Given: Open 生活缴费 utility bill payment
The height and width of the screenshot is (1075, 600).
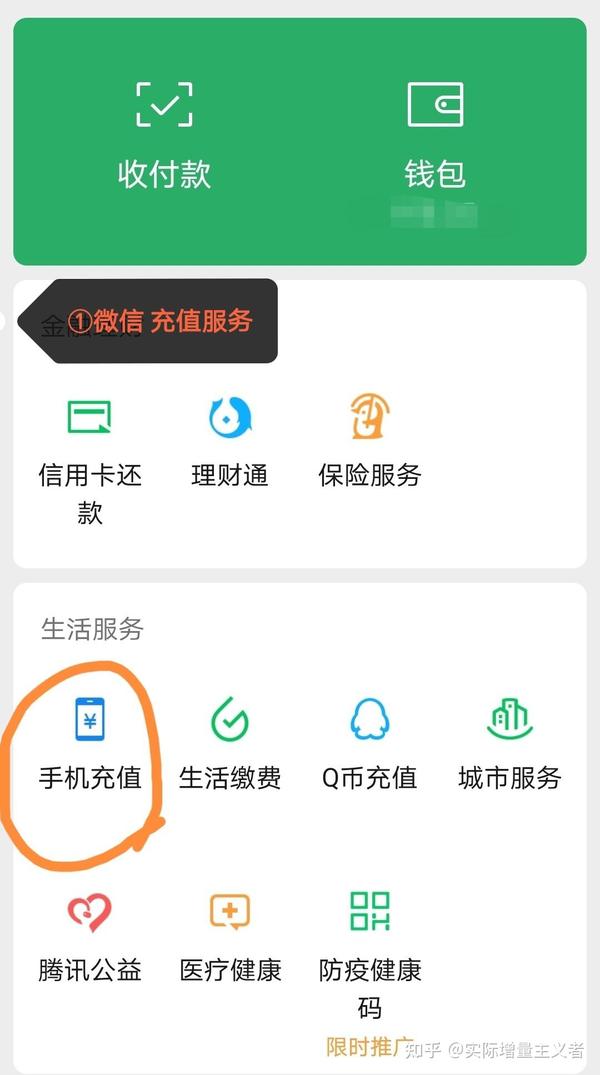Looking at the screenshot, I should [x=230, y=745].
